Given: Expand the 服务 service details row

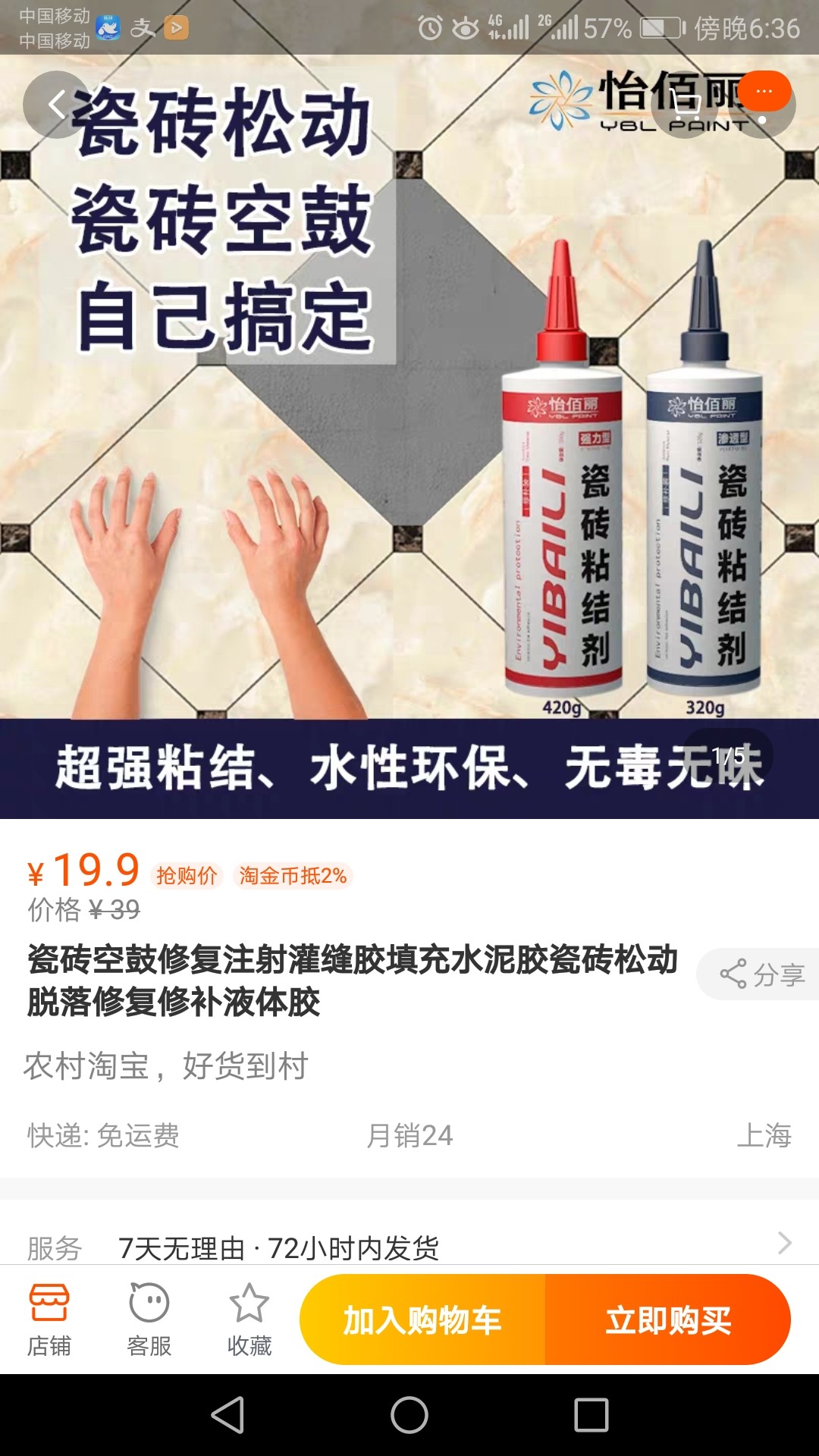Looking at the screenshot, I should (409, 1246).
